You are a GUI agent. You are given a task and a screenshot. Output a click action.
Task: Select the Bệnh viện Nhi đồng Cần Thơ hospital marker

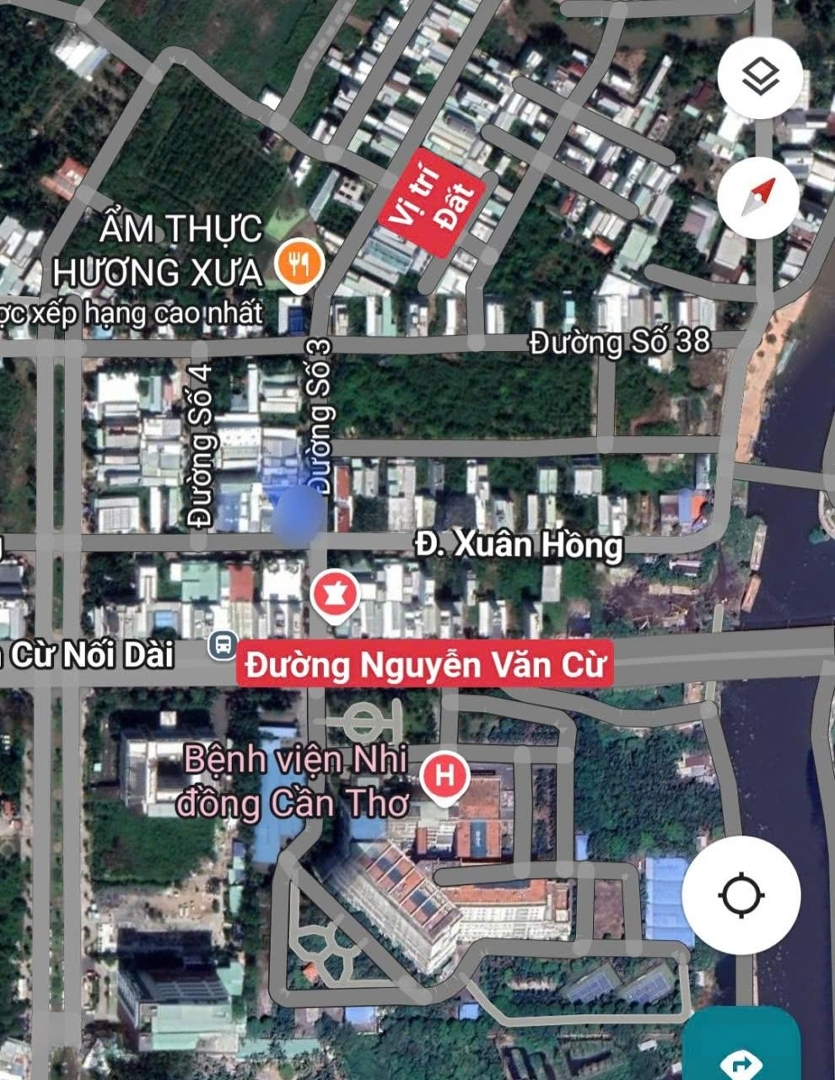tap(446, 775)
